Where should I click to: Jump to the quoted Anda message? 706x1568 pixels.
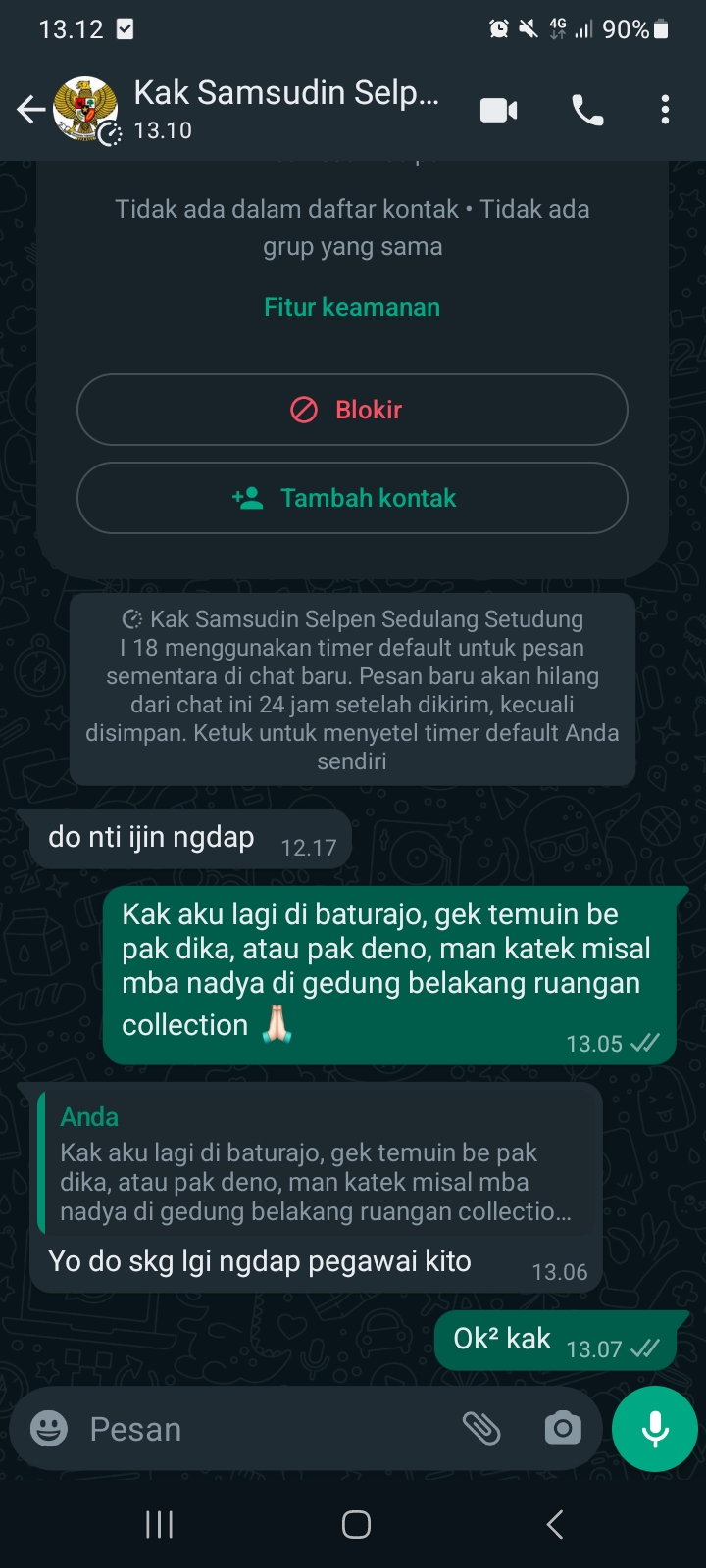pos(314,1166)
